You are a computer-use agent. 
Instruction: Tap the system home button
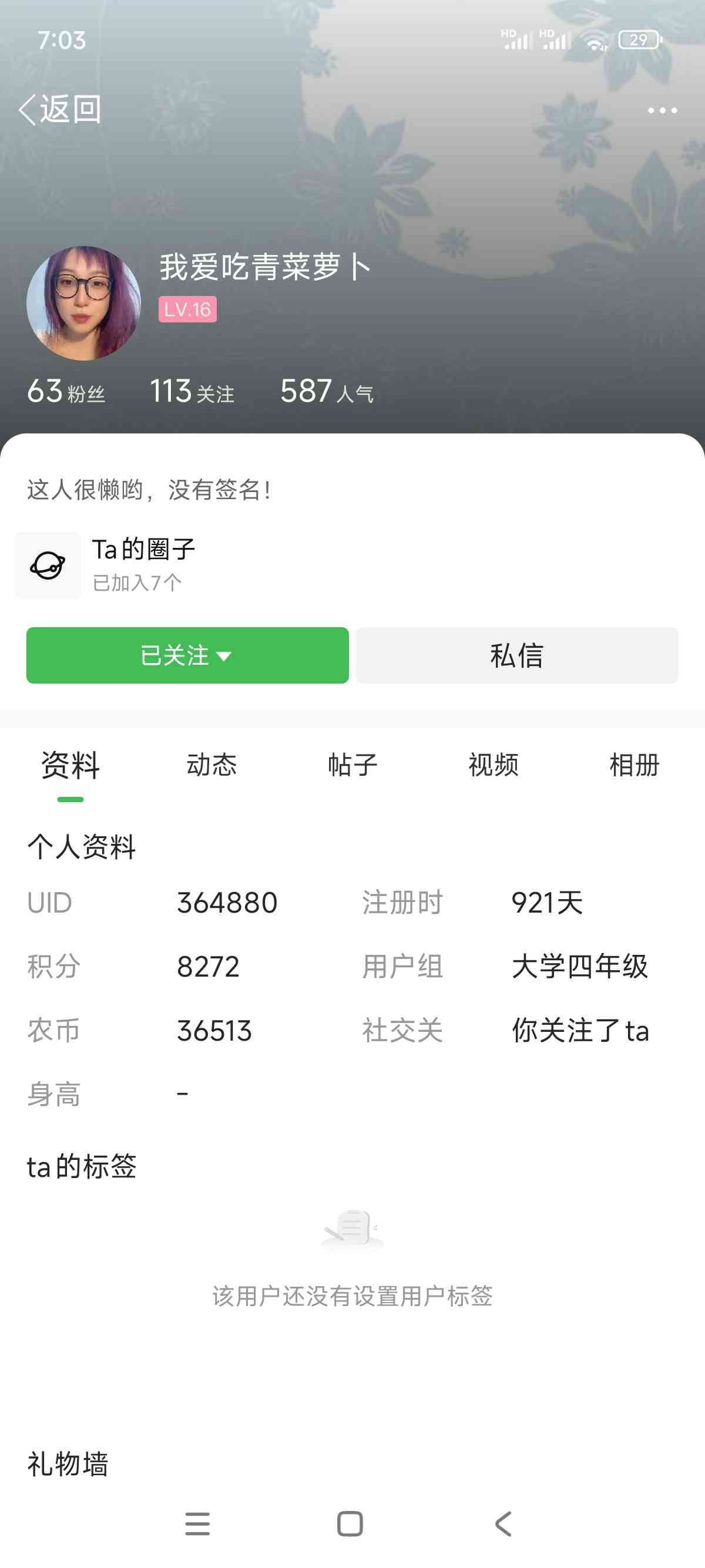350,1523
